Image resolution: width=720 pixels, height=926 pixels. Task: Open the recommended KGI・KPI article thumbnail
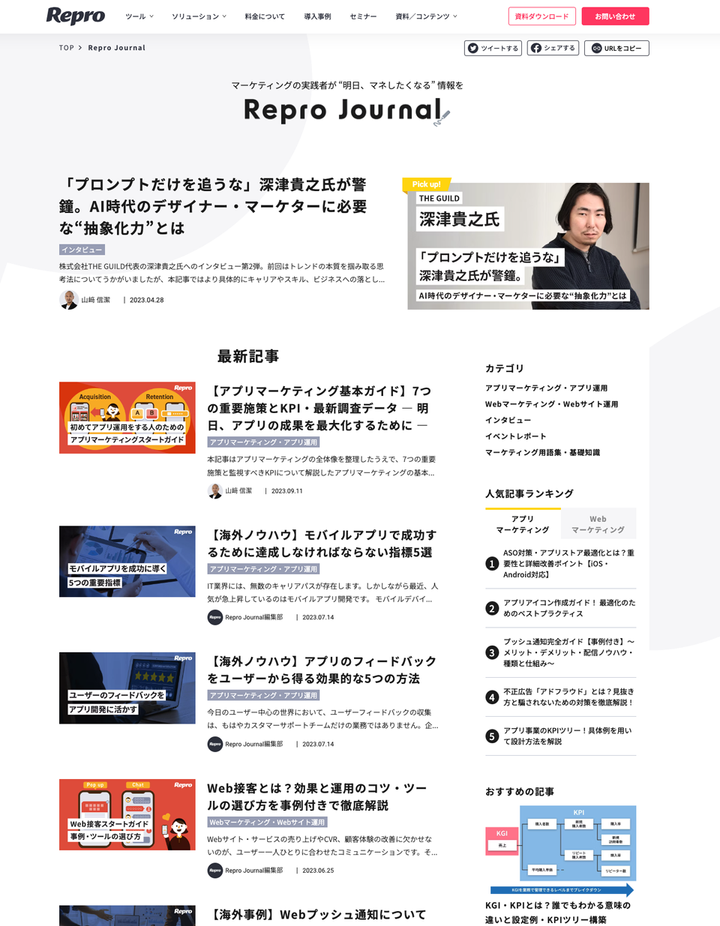pos(560,849)
